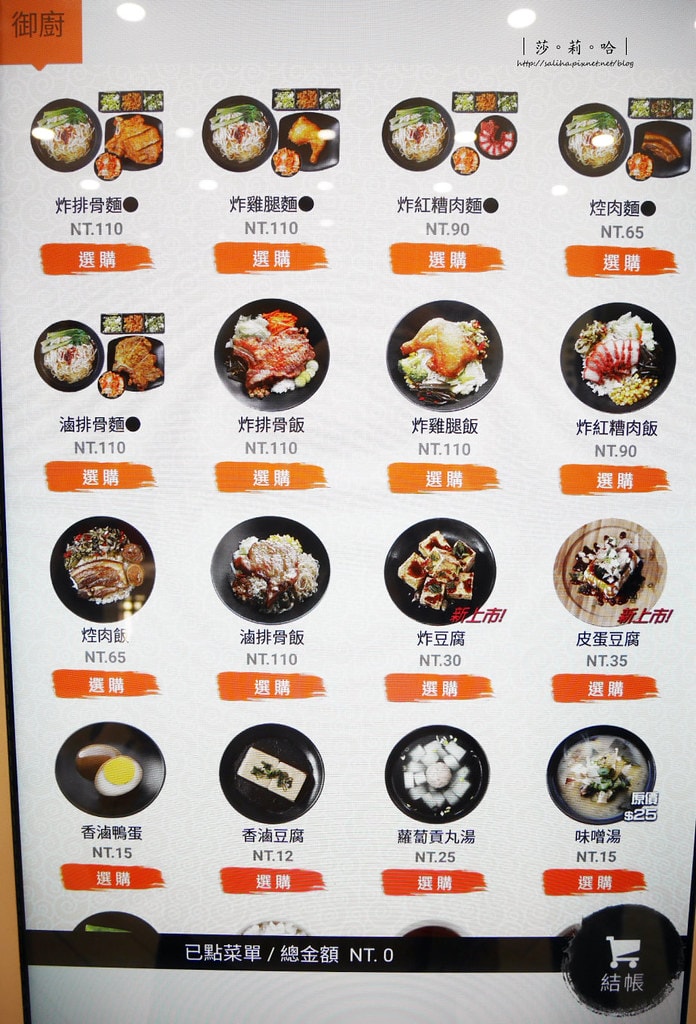Screen dimensions: 696x1024
Task: View the 皮蛋豆腐 dish photo
Action: point(609,571)
